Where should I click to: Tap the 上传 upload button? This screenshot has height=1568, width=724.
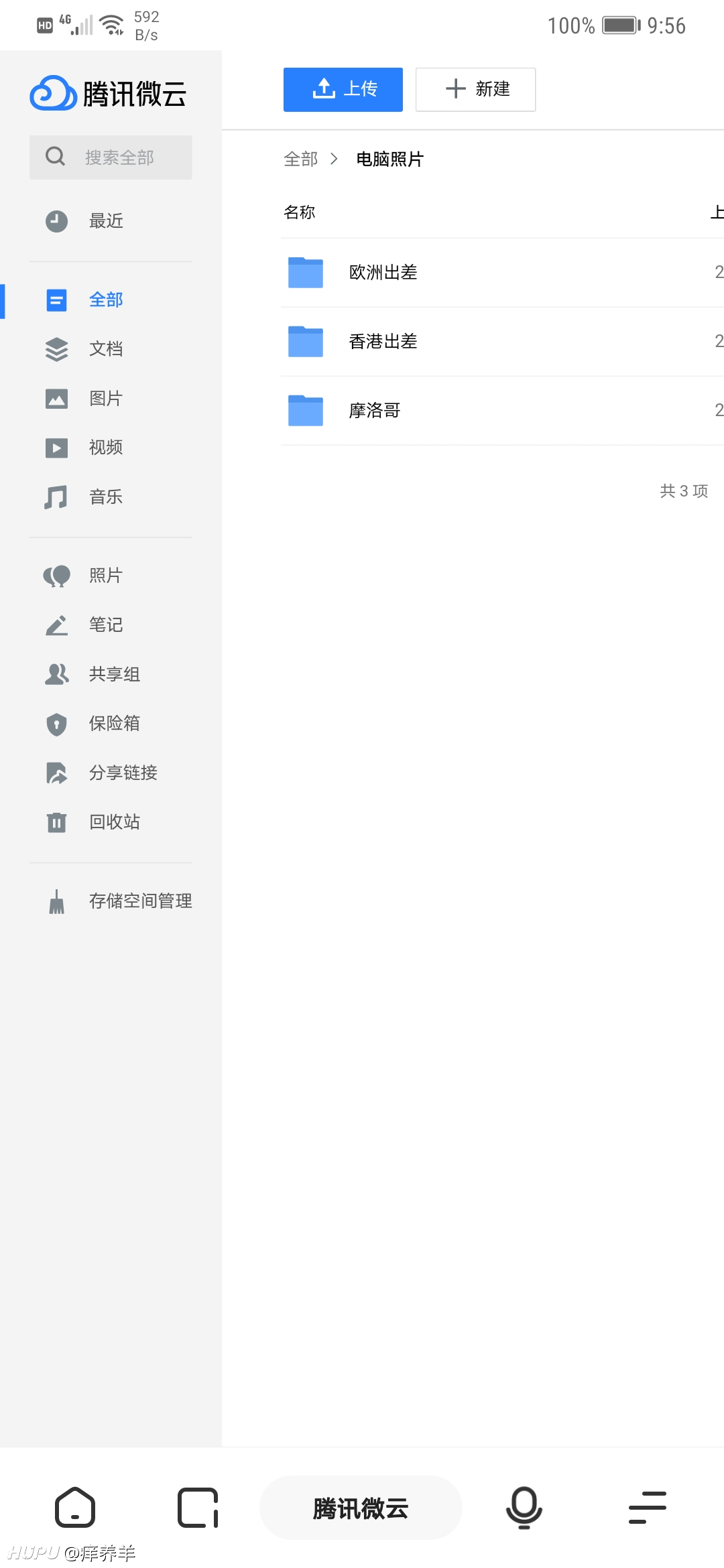pos(343,89)
